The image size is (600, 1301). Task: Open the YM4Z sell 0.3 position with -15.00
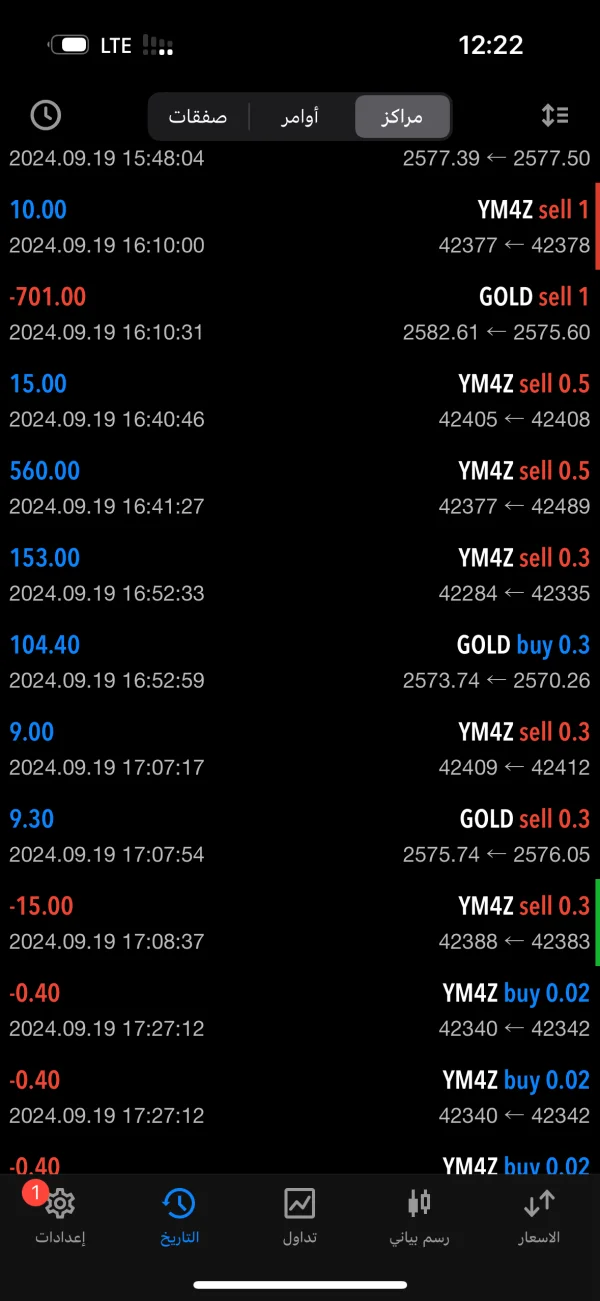point(300,923)
